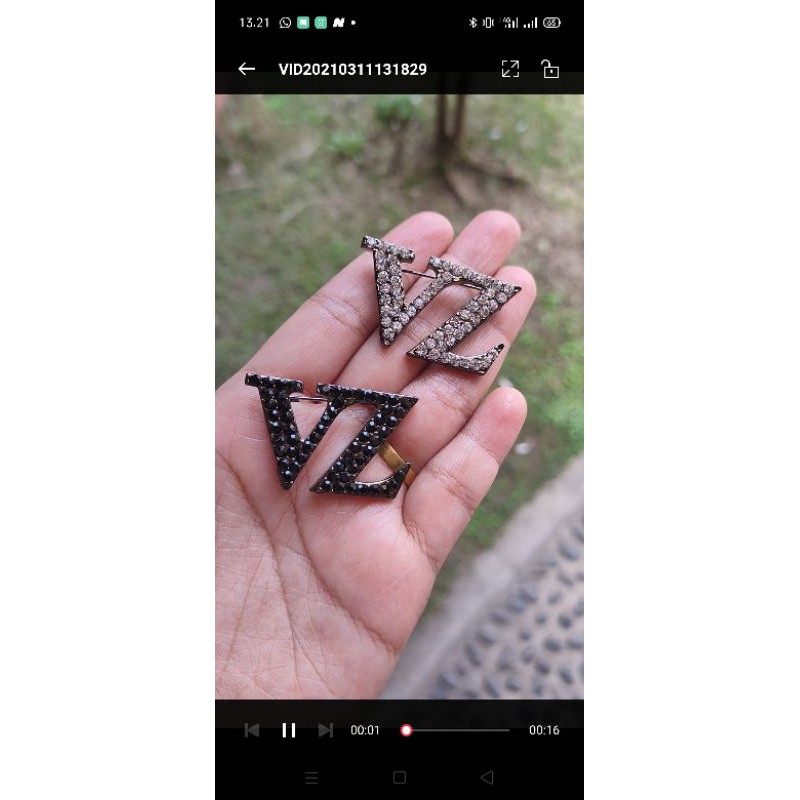Skip to the previous video

252,730
